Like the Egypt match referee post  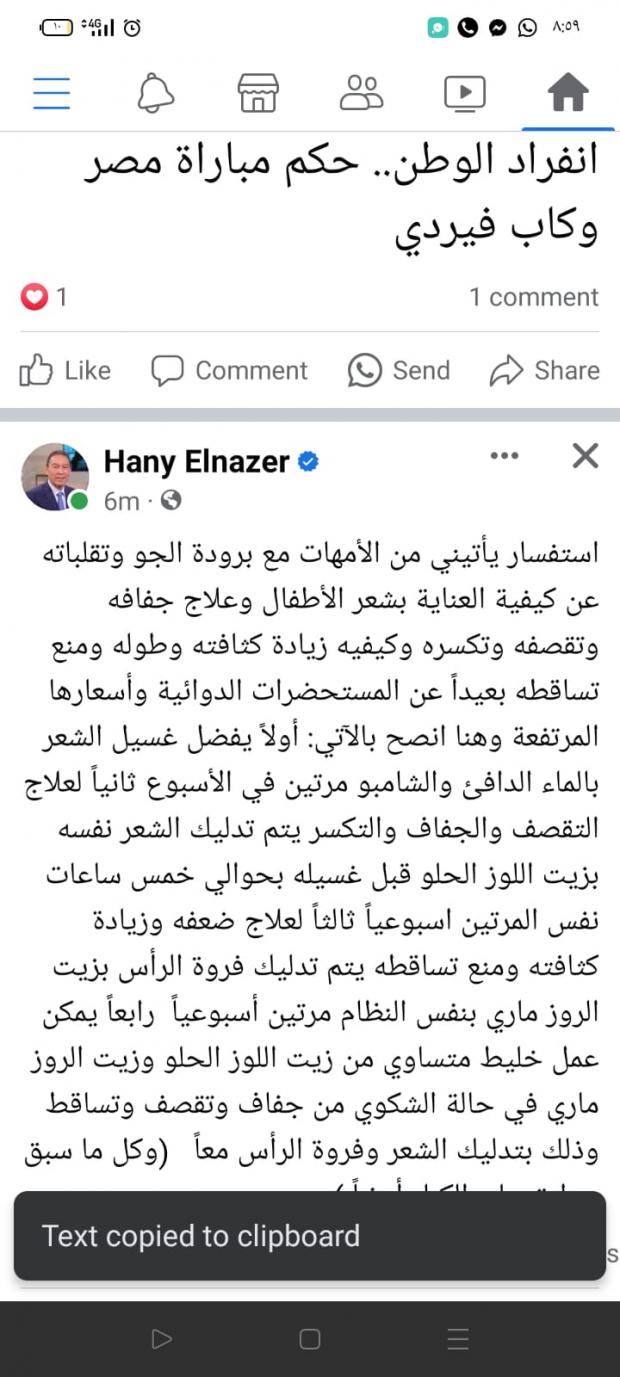click(65, 371)
